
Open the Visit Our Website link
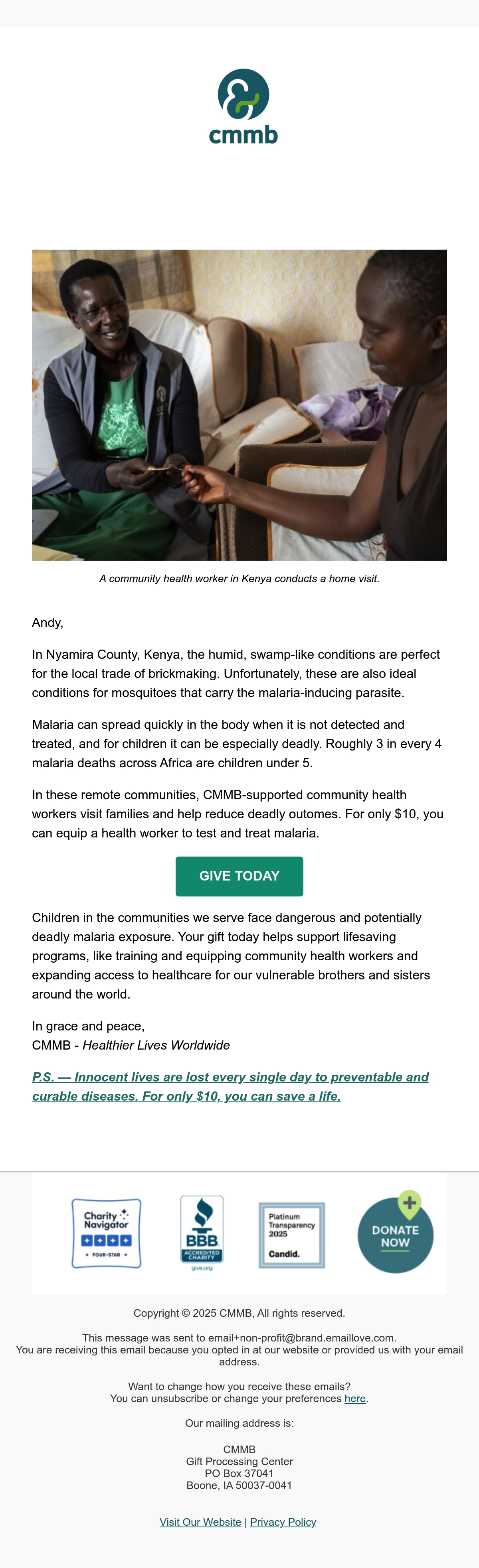coord(200,1522)
